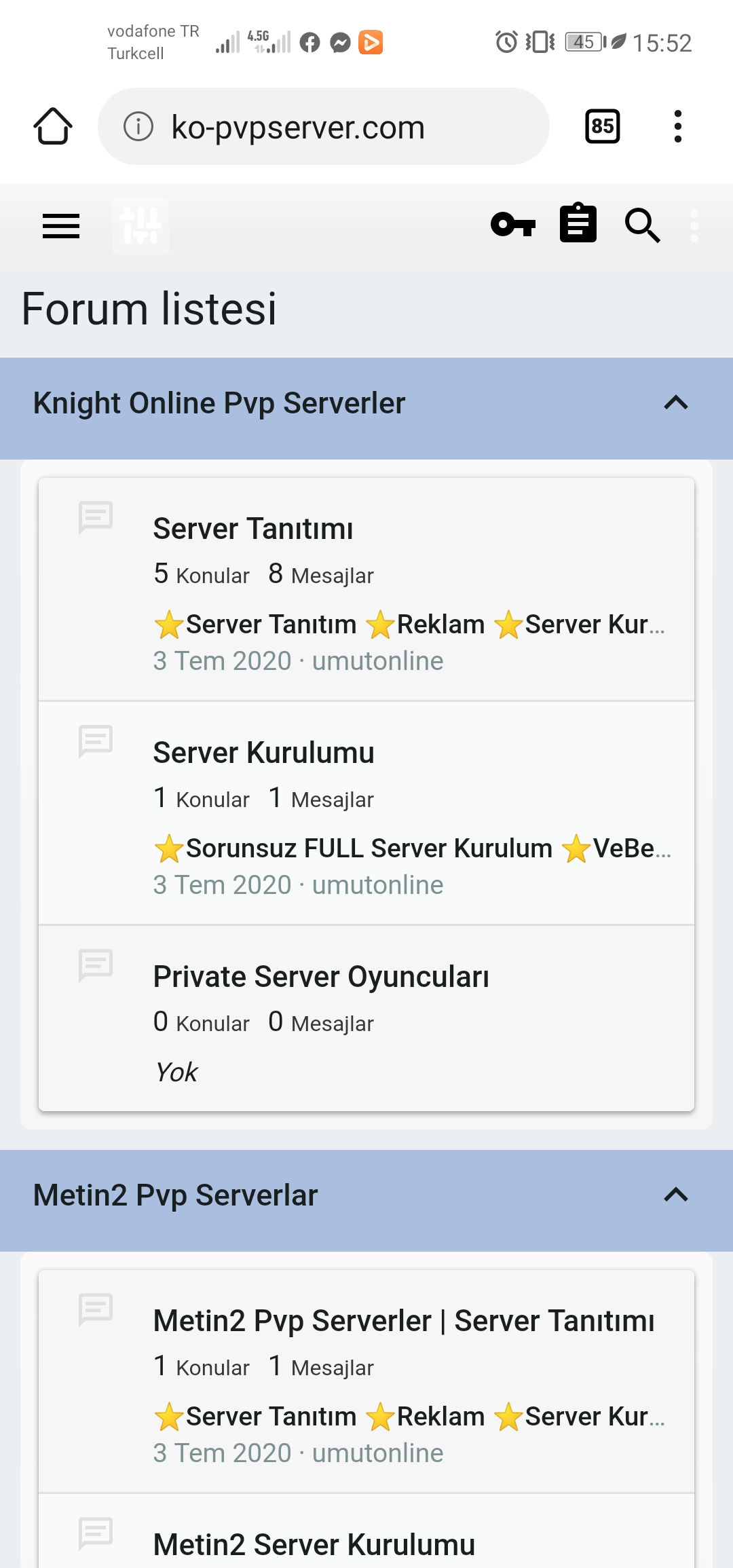Open the clipboard register icon
This screenshot has width=733, height=1568.
[578, 224]
